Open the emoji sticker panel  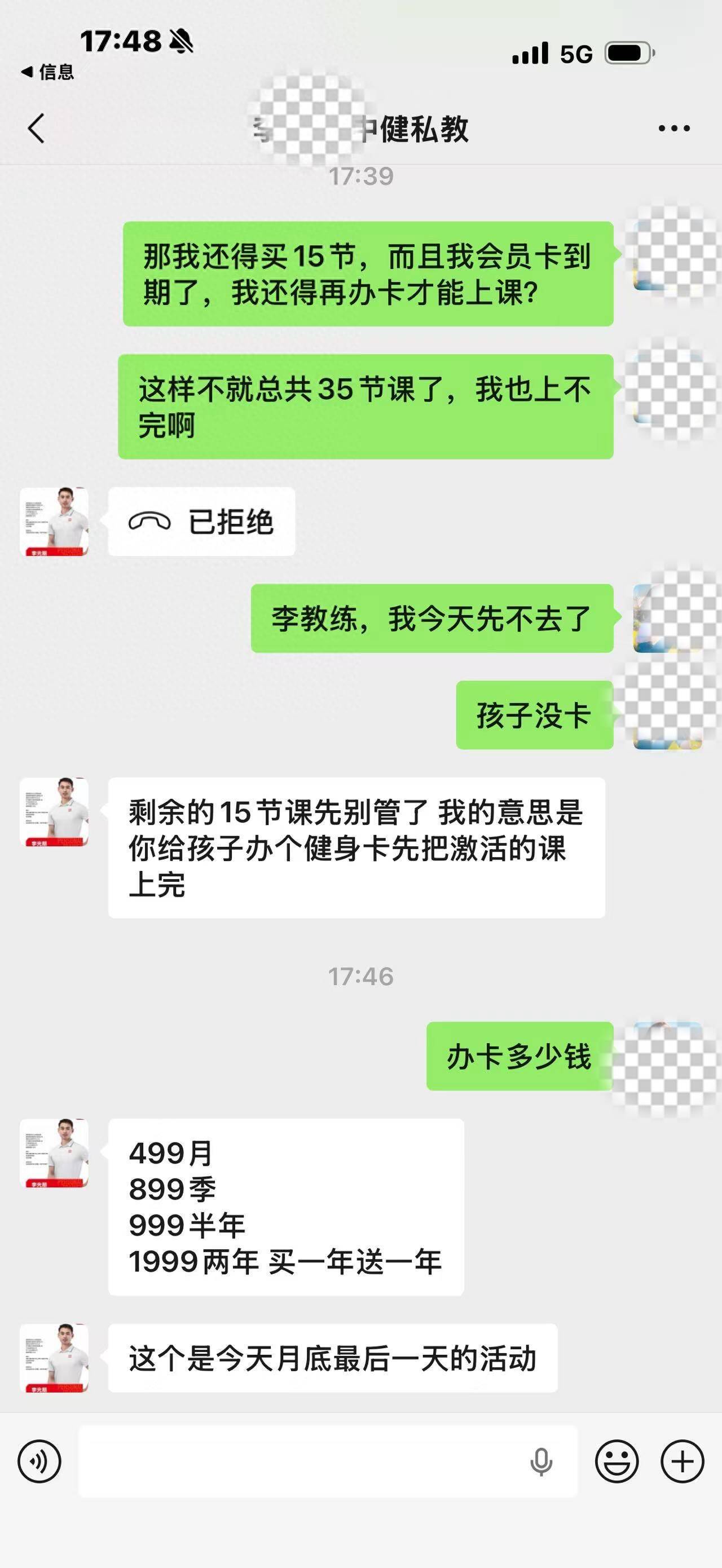click(617, 1461)
